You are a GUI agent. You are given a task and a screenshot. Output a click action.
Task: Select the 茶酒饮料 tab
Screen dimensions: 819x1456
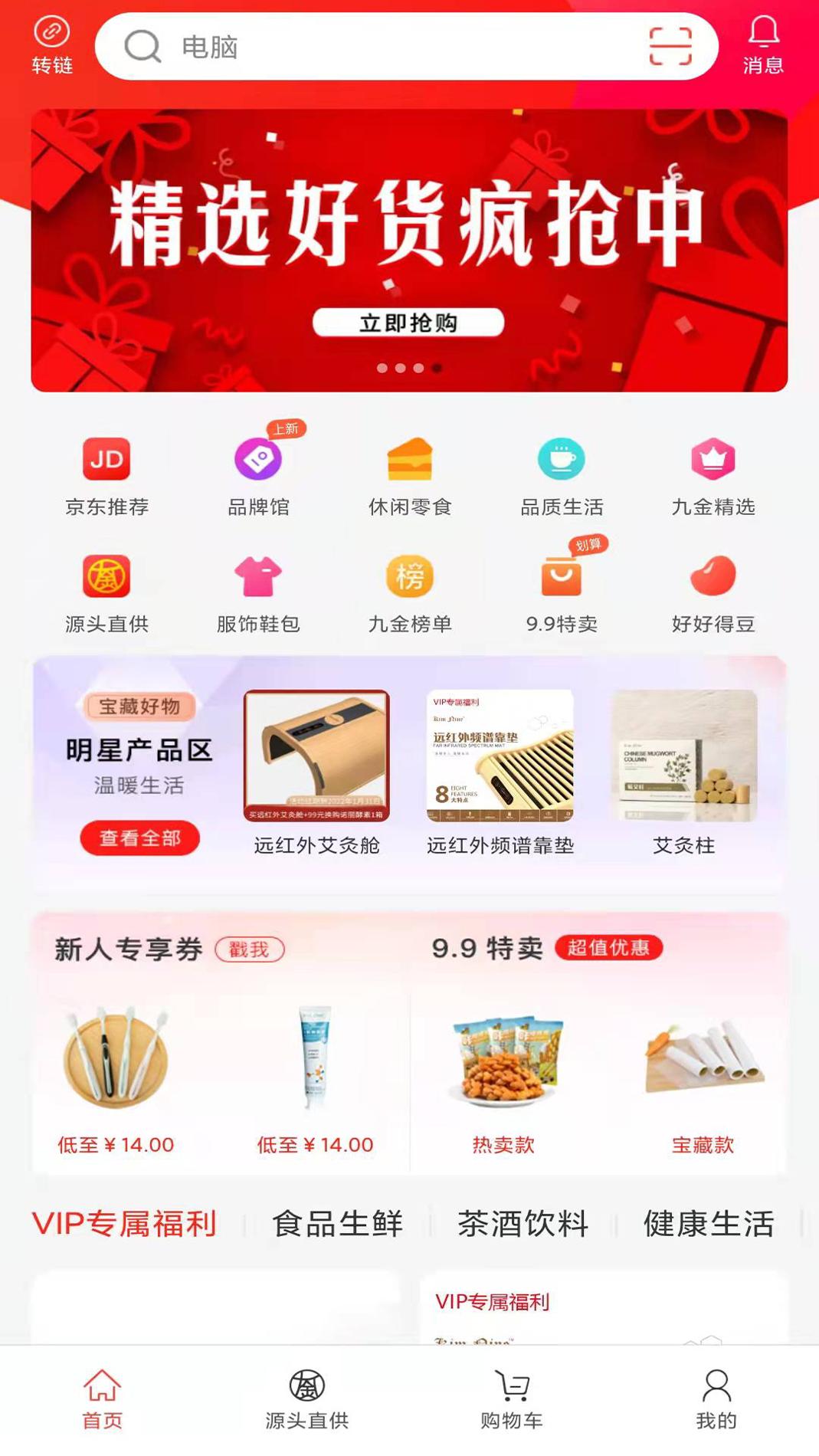click(523, 1224)
